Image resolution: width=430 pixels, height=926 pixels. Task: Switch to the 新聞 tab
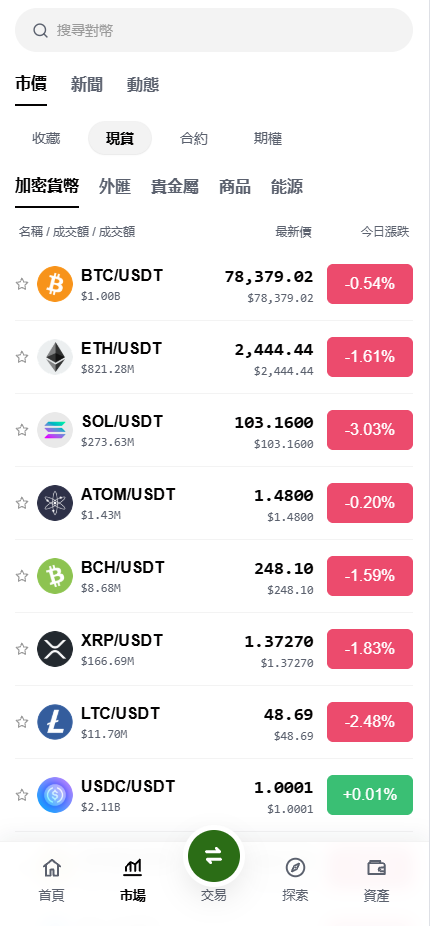pyautogui.click(x=87, y=84)
